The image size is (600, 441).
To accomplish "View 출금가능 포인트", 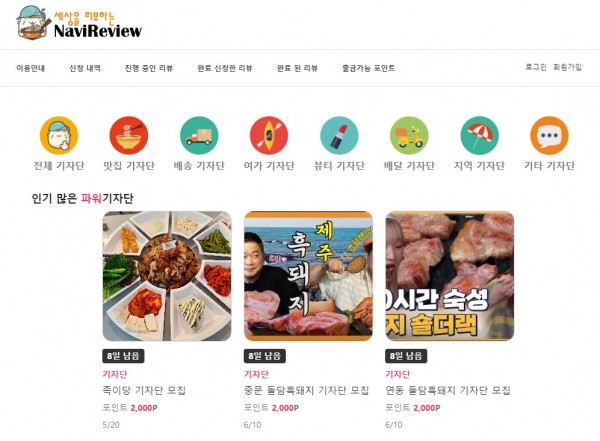I will tap(368, 68).
